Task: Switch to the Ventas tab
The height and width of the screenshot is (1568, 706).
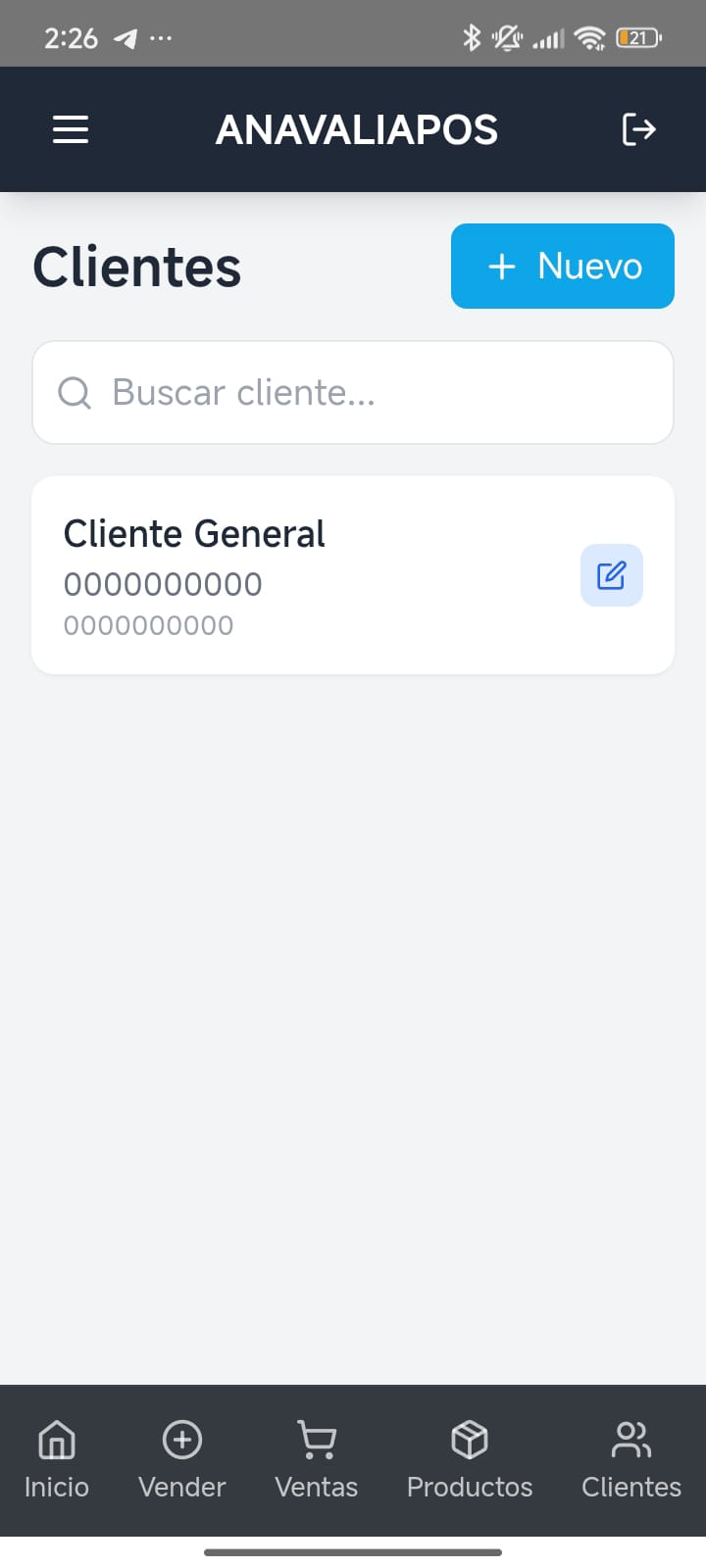Action: coord(316,1487)
